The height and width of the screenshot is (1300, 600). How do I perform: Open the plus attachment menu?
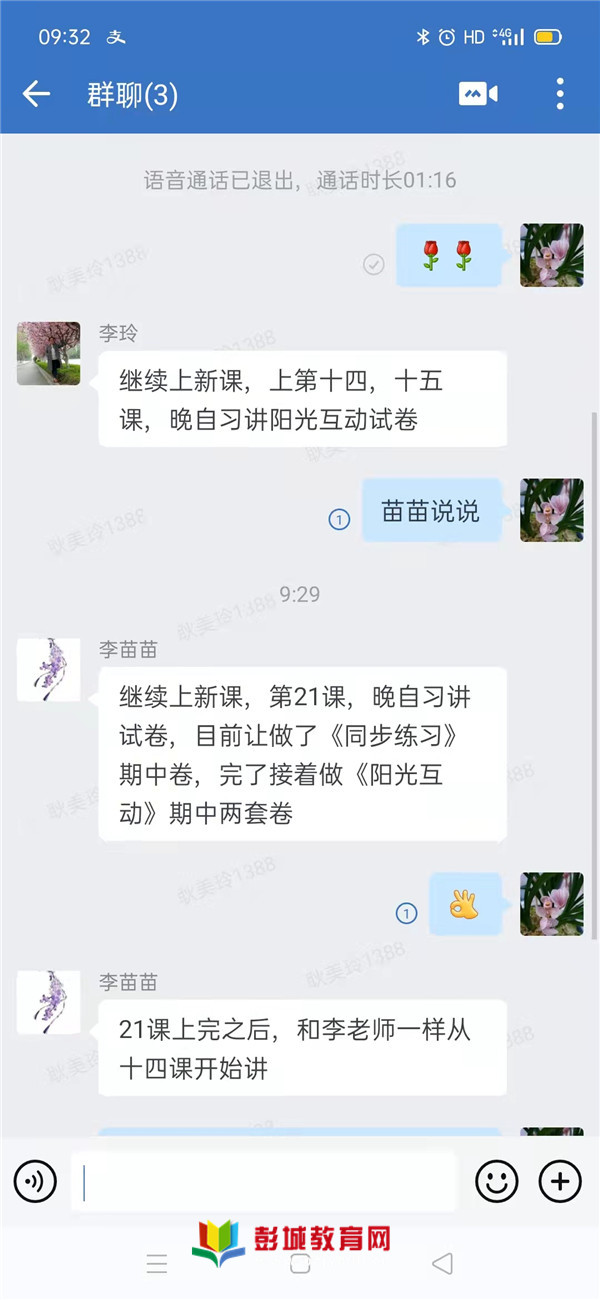560,1183
